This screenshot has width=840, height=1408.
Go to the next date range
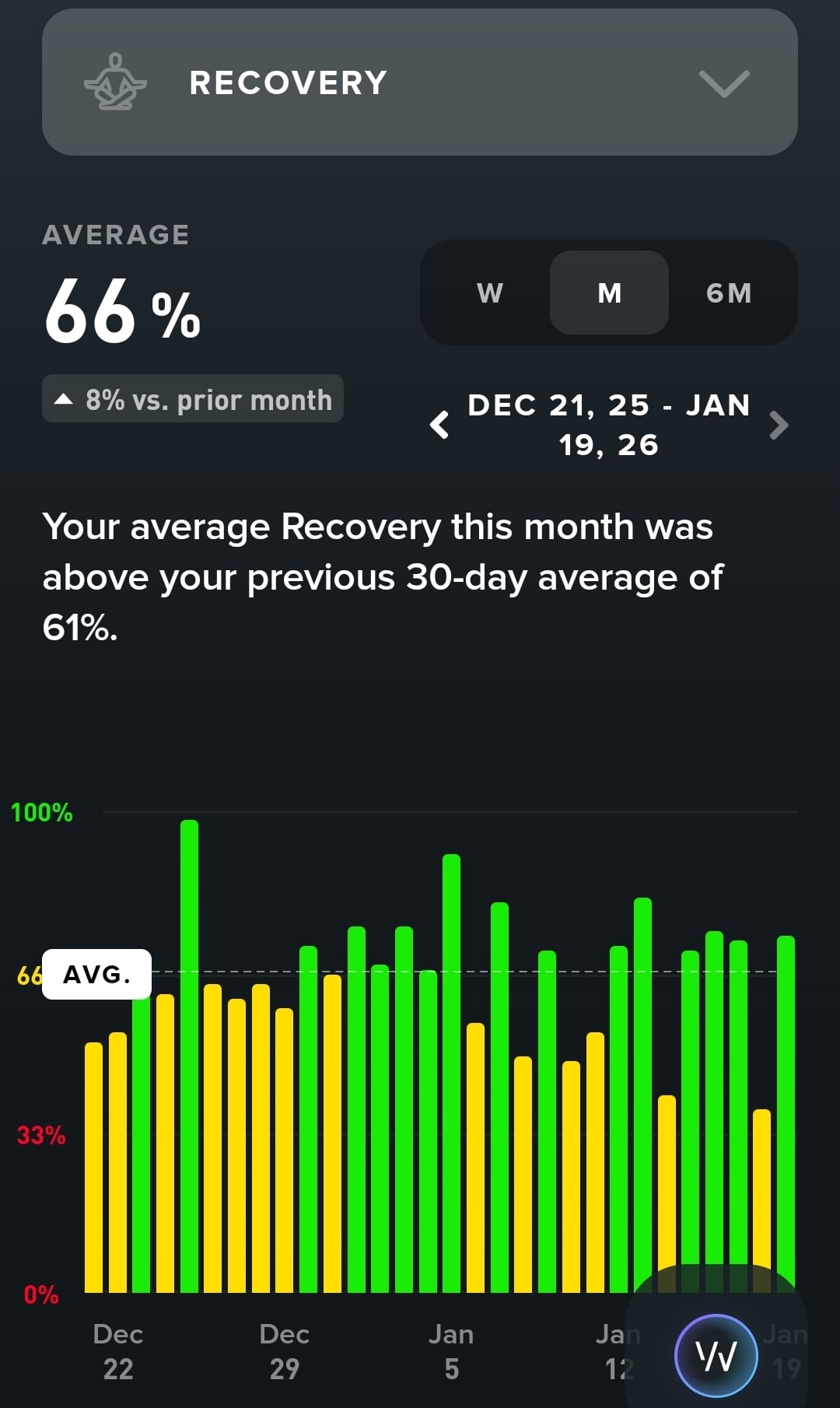click(x=778, y=425)
